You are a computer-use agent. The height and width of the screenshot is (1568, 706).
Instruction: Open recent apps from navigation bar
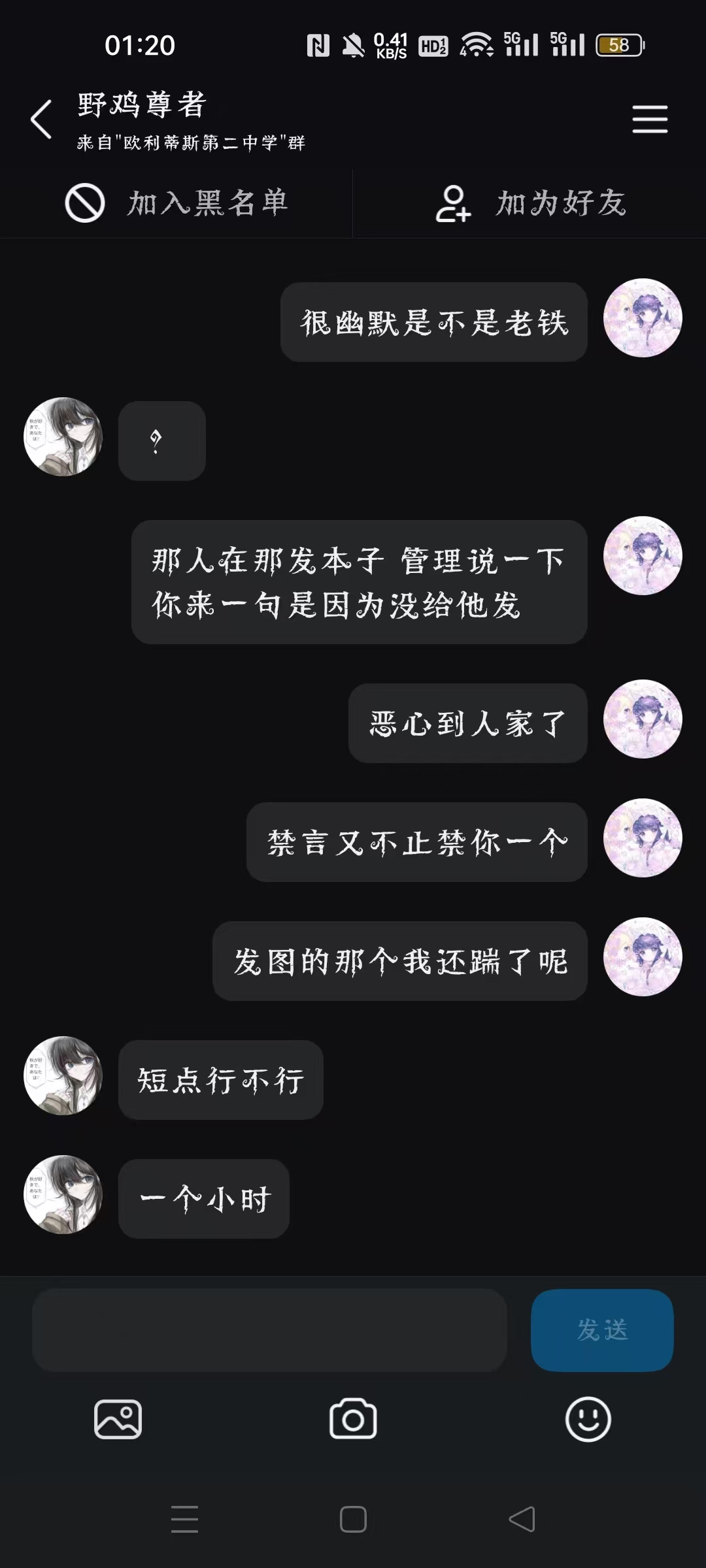coord(184,1519)
